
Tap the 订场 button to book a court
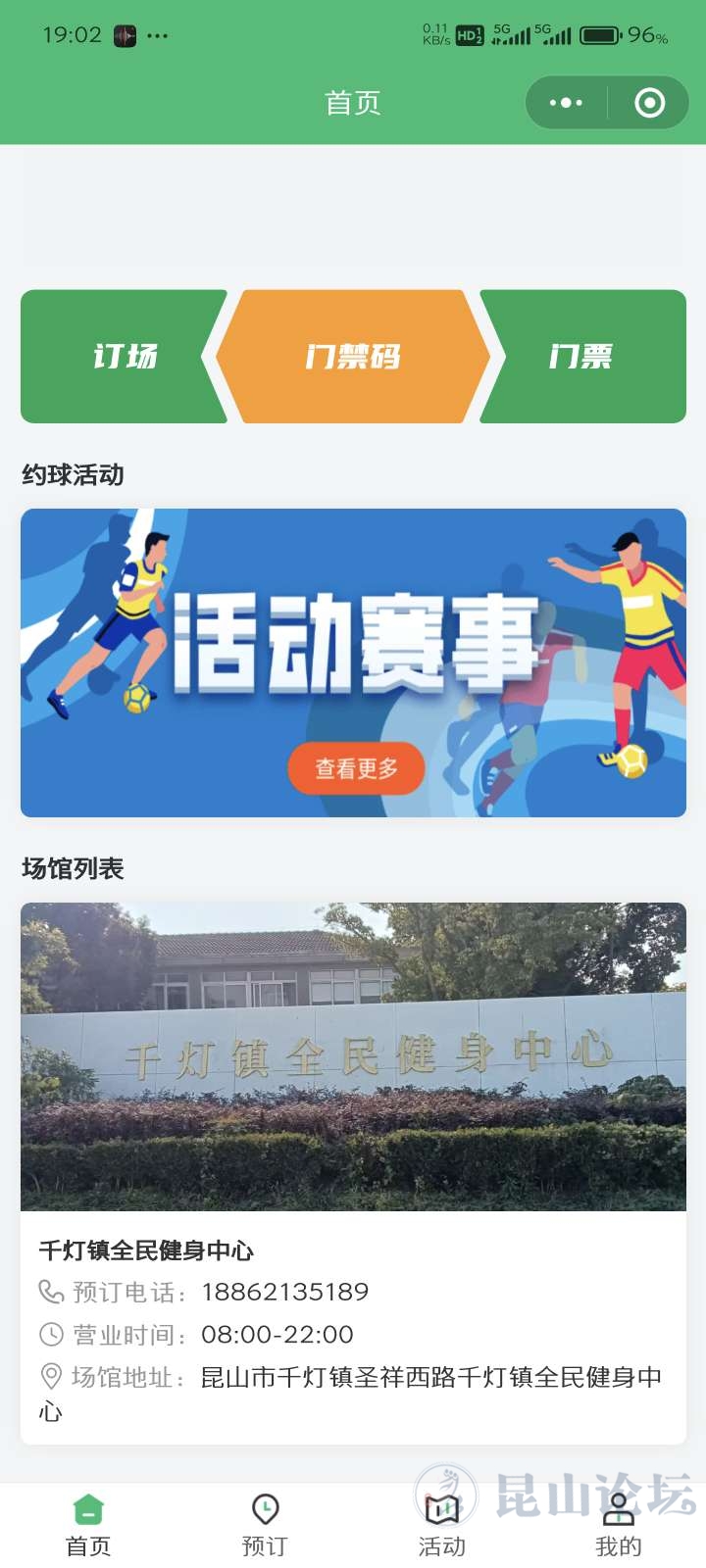pyautogui.click(x=124, y=357)
